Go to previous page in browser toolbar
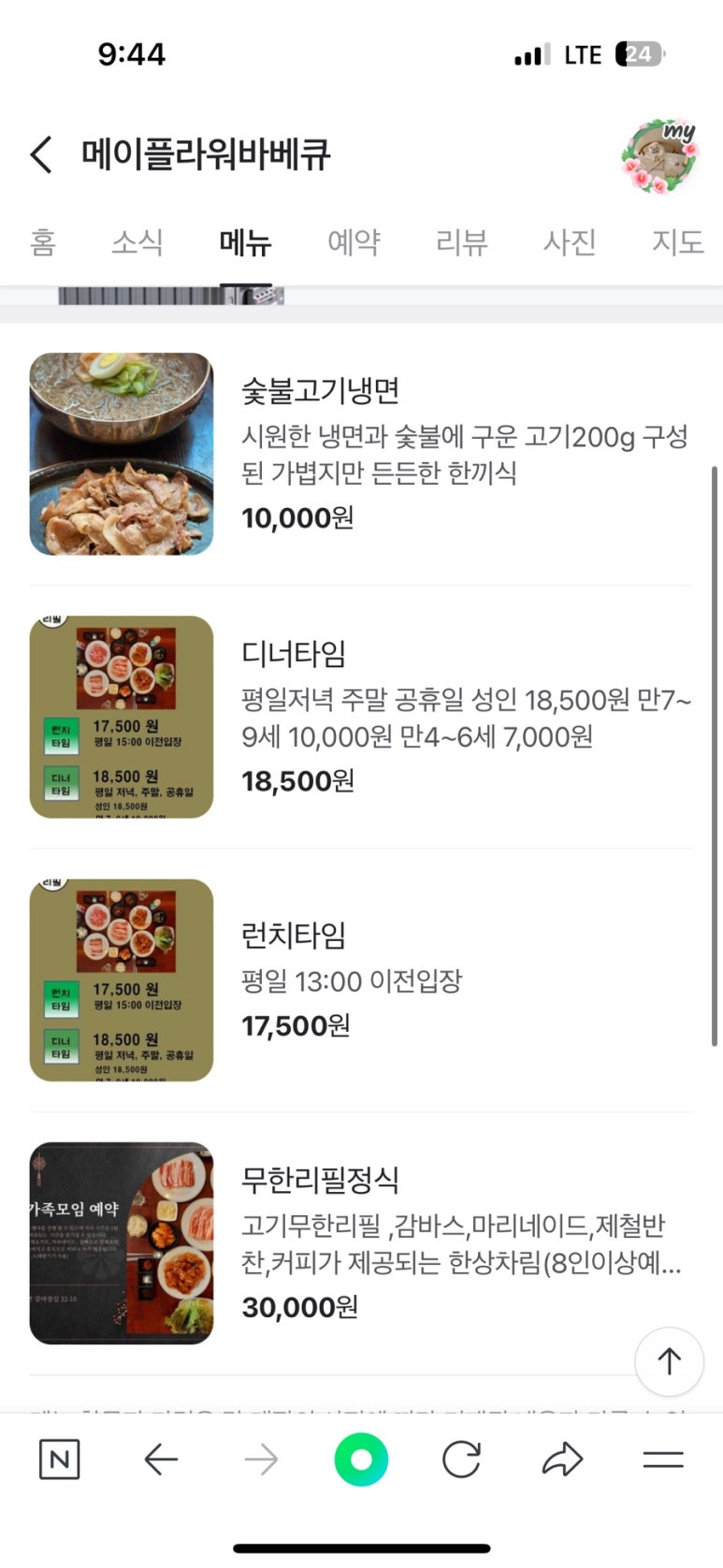Screen dimensions: 723x1568 (x=161, y=1459)
